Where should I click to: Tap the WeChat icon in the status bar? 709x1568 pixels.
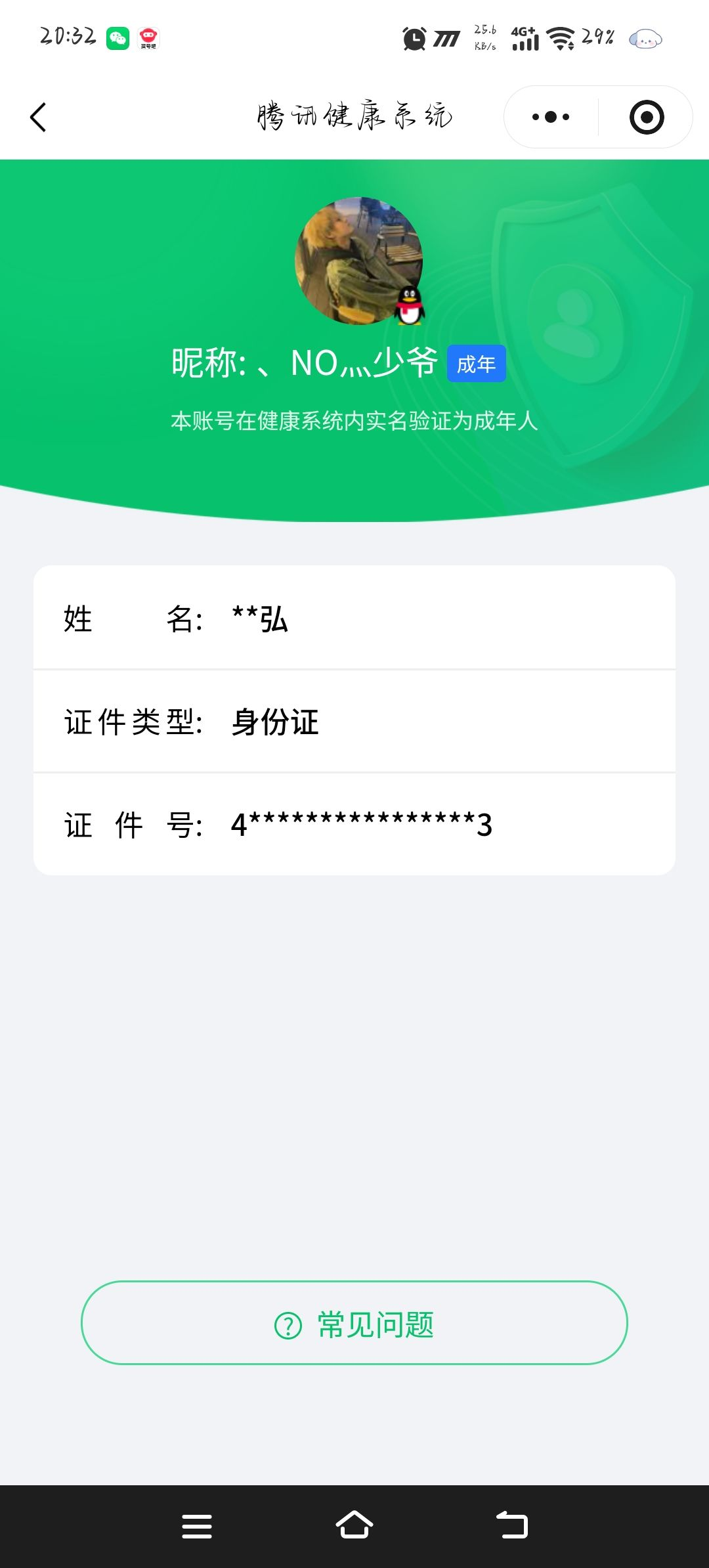click(117, 37)
